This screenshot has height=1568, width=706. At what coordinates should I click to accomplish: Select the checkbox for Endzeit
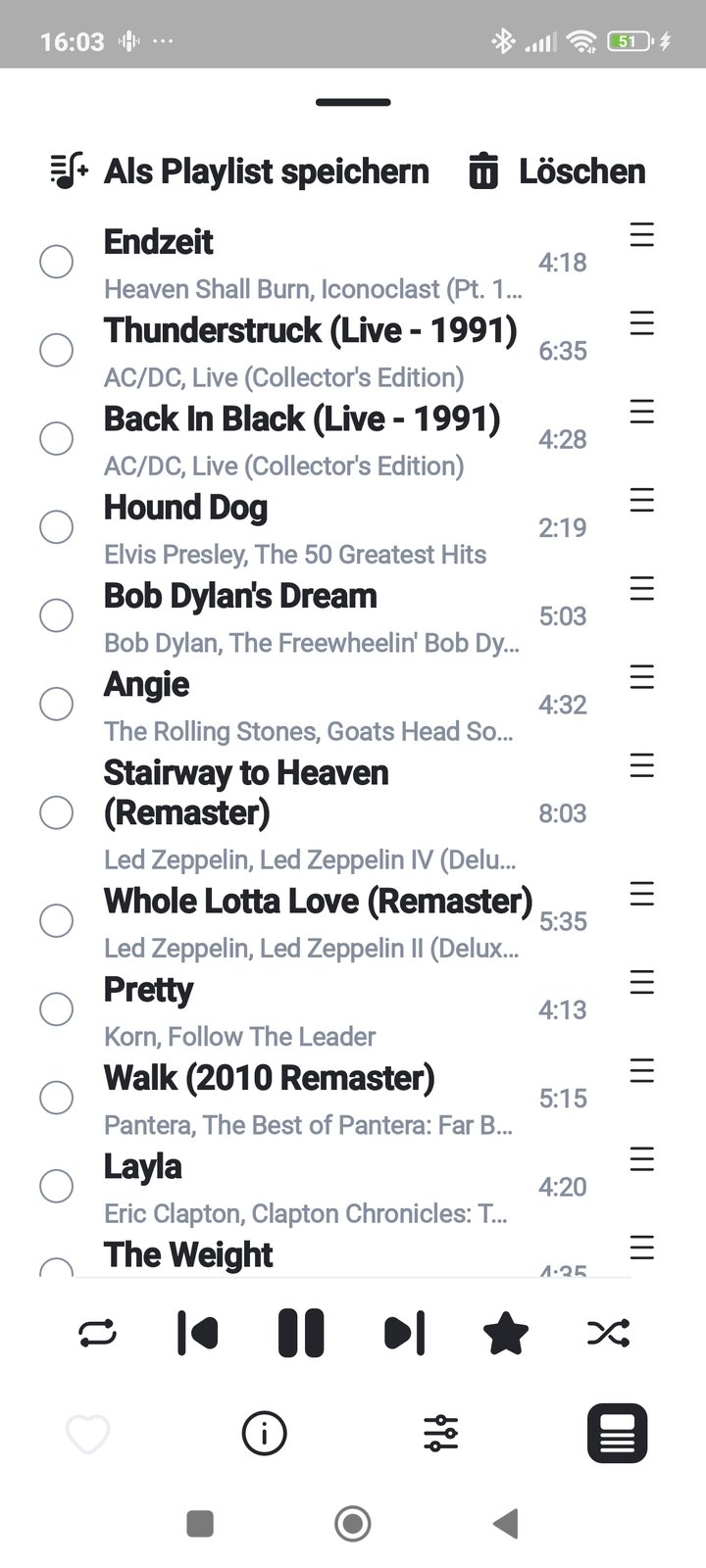[x=56, y=262]
